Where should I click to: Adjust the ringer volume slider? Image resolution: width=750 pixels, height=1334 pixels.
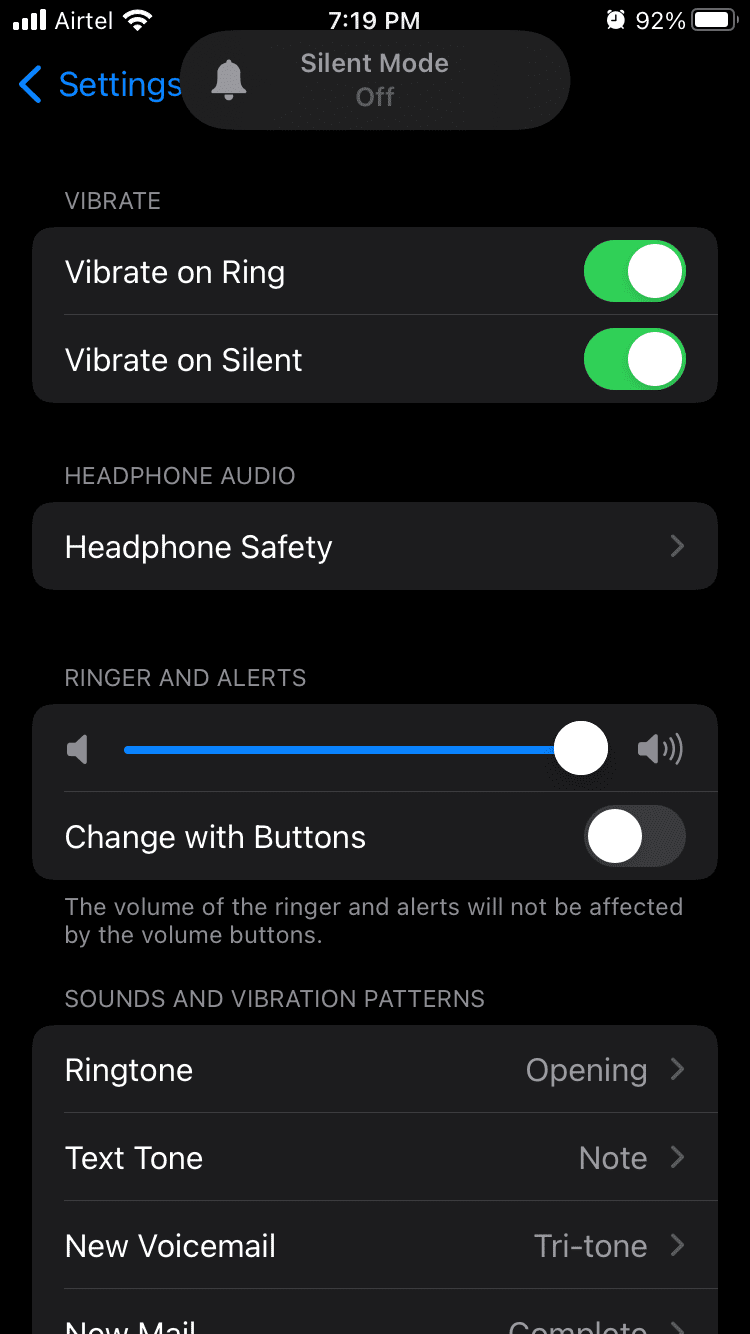[x=580, y=748]
